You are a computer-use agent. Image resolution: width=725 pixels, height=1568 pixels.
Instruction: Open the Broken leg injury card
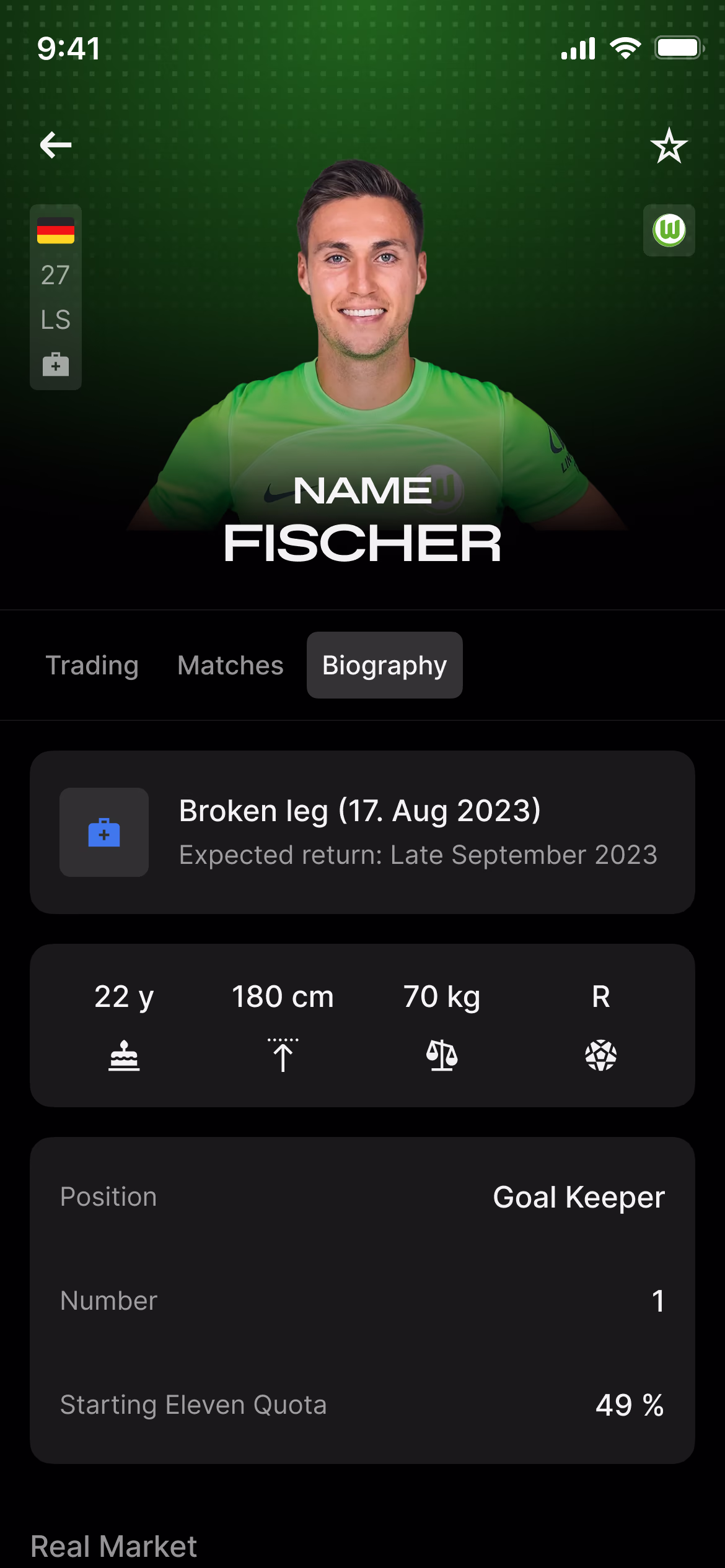pos(362,832)
